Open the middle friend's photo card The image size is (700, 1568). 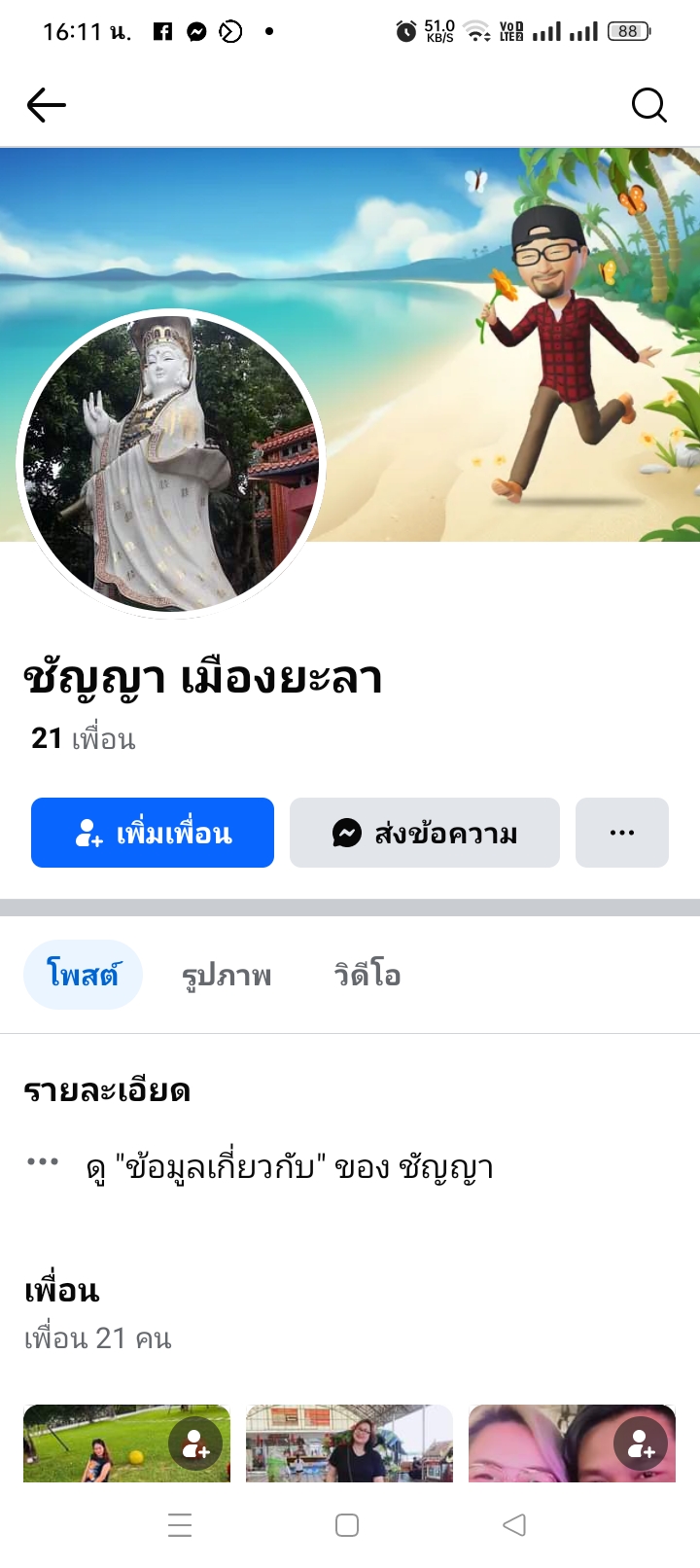(349, 1443)
